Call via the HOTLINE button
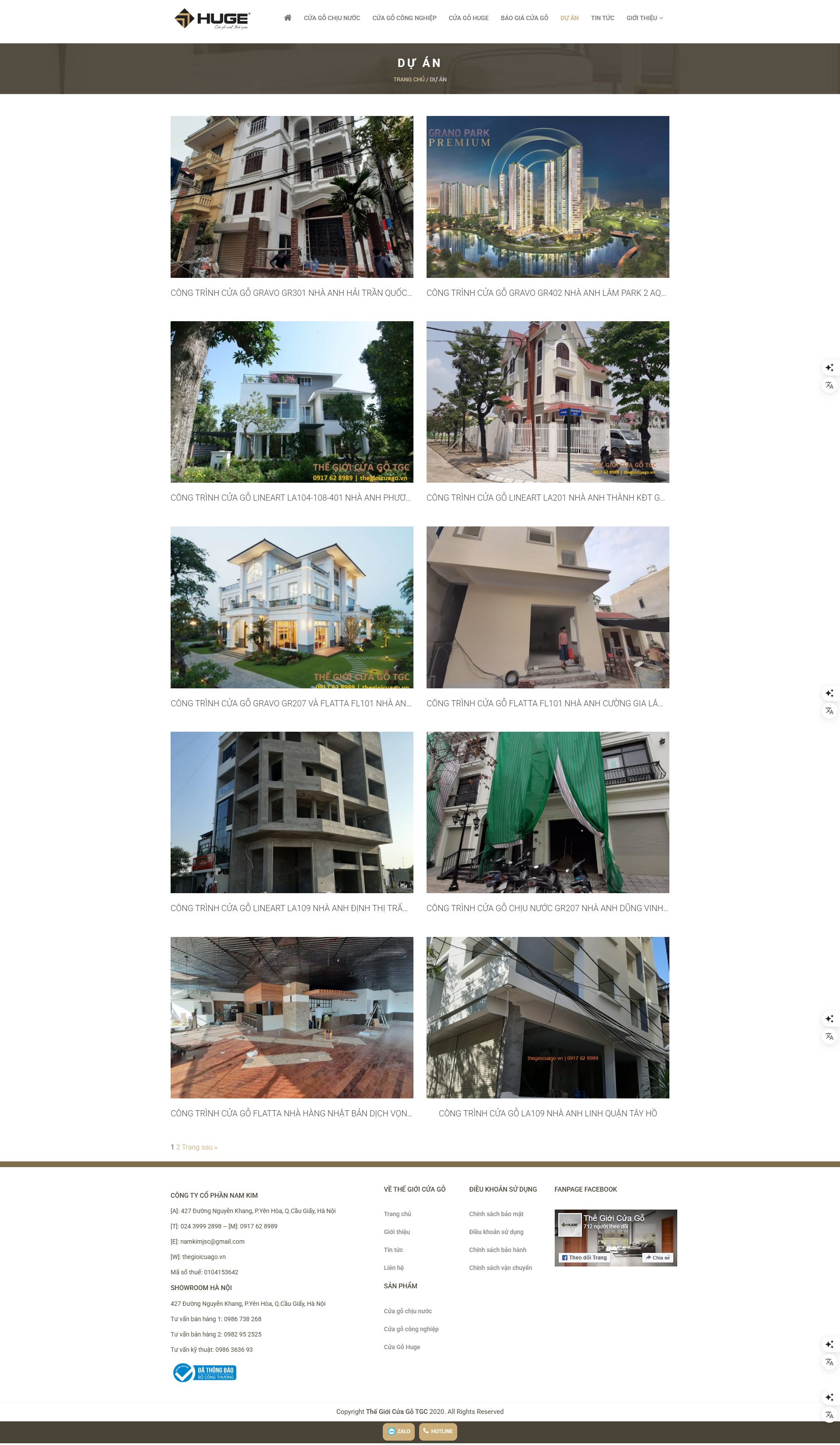 438,1431
